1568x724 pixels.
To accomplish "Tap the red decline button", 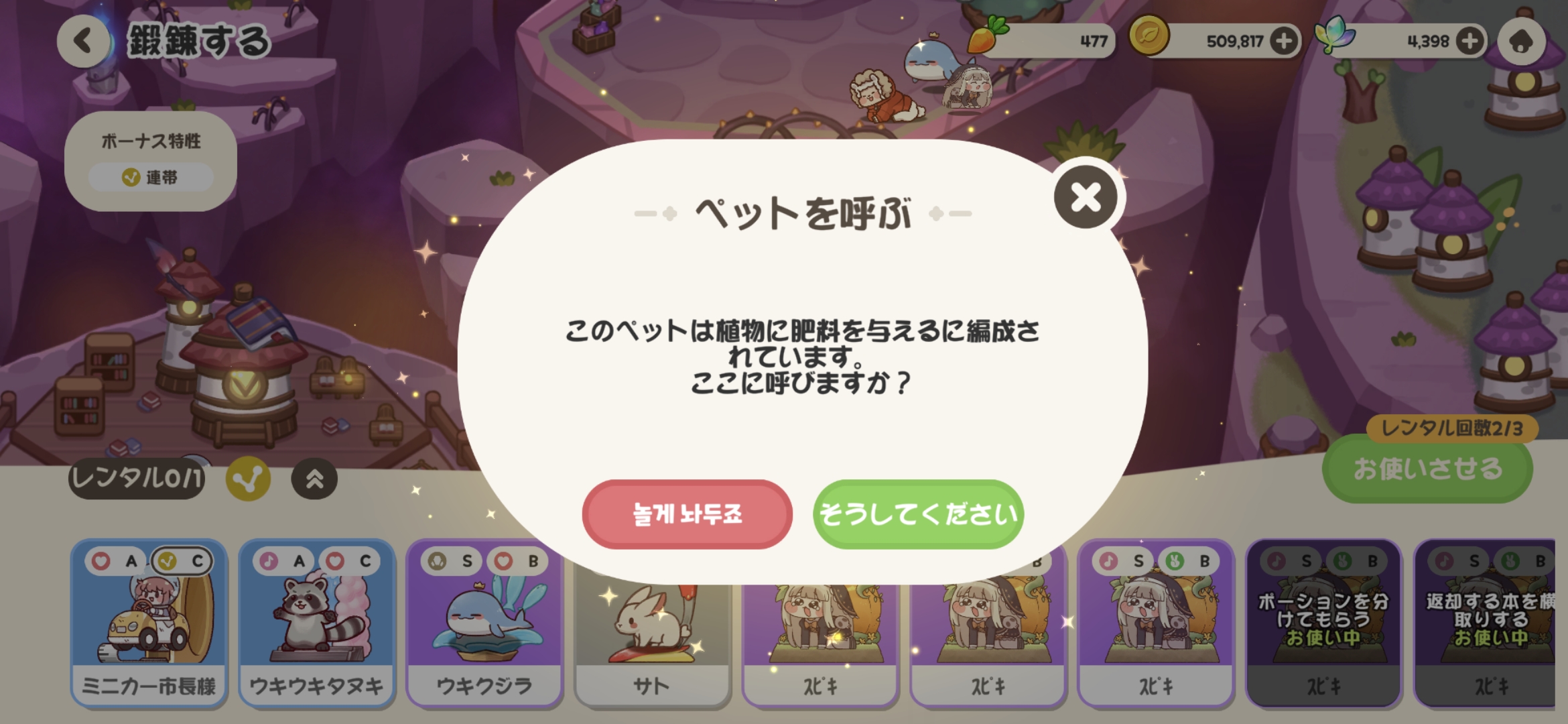I will [687, 514].
